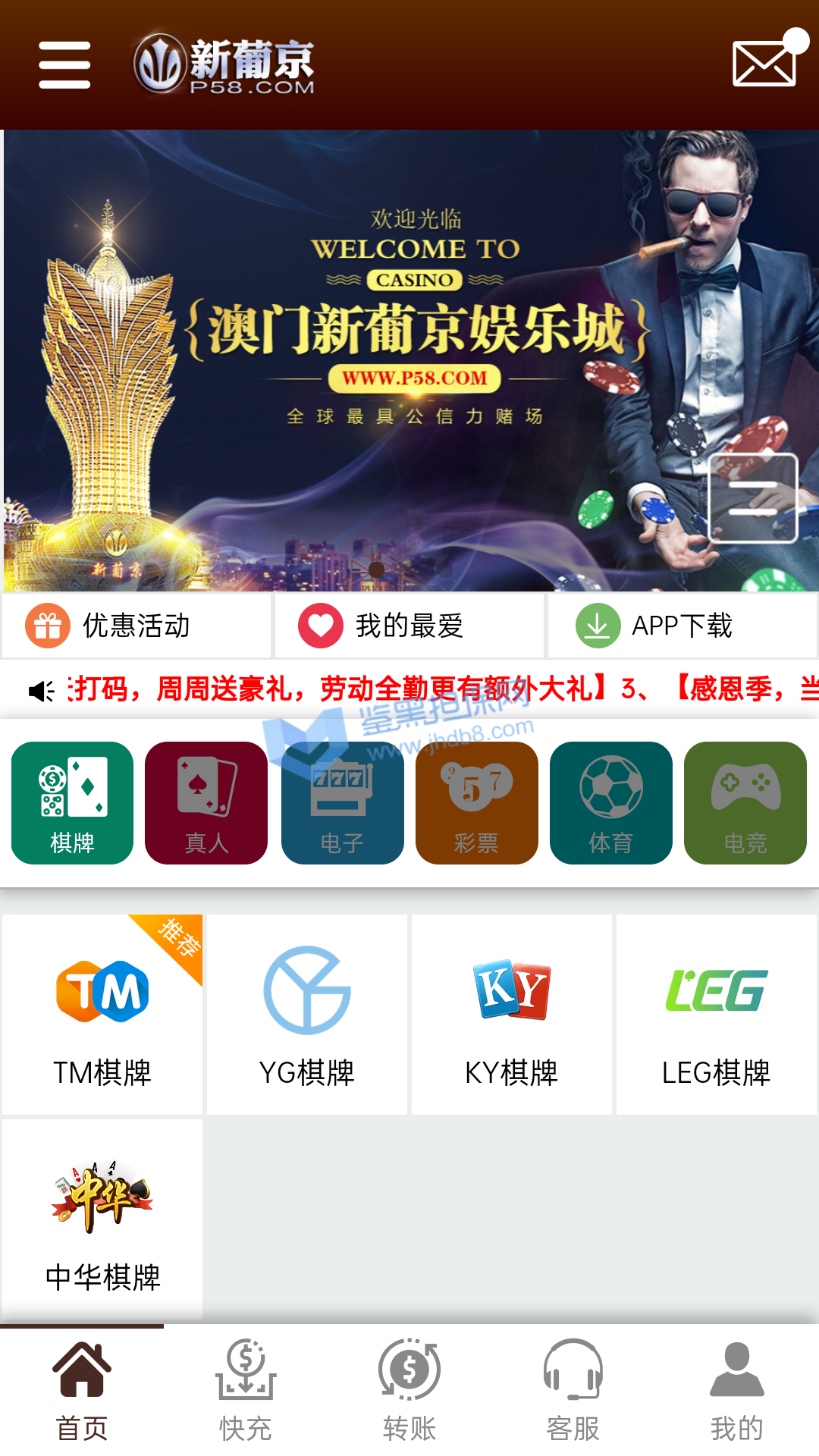Switch to the 真人 category
The image size is (819, 1456).
click(x=206, y=803)
